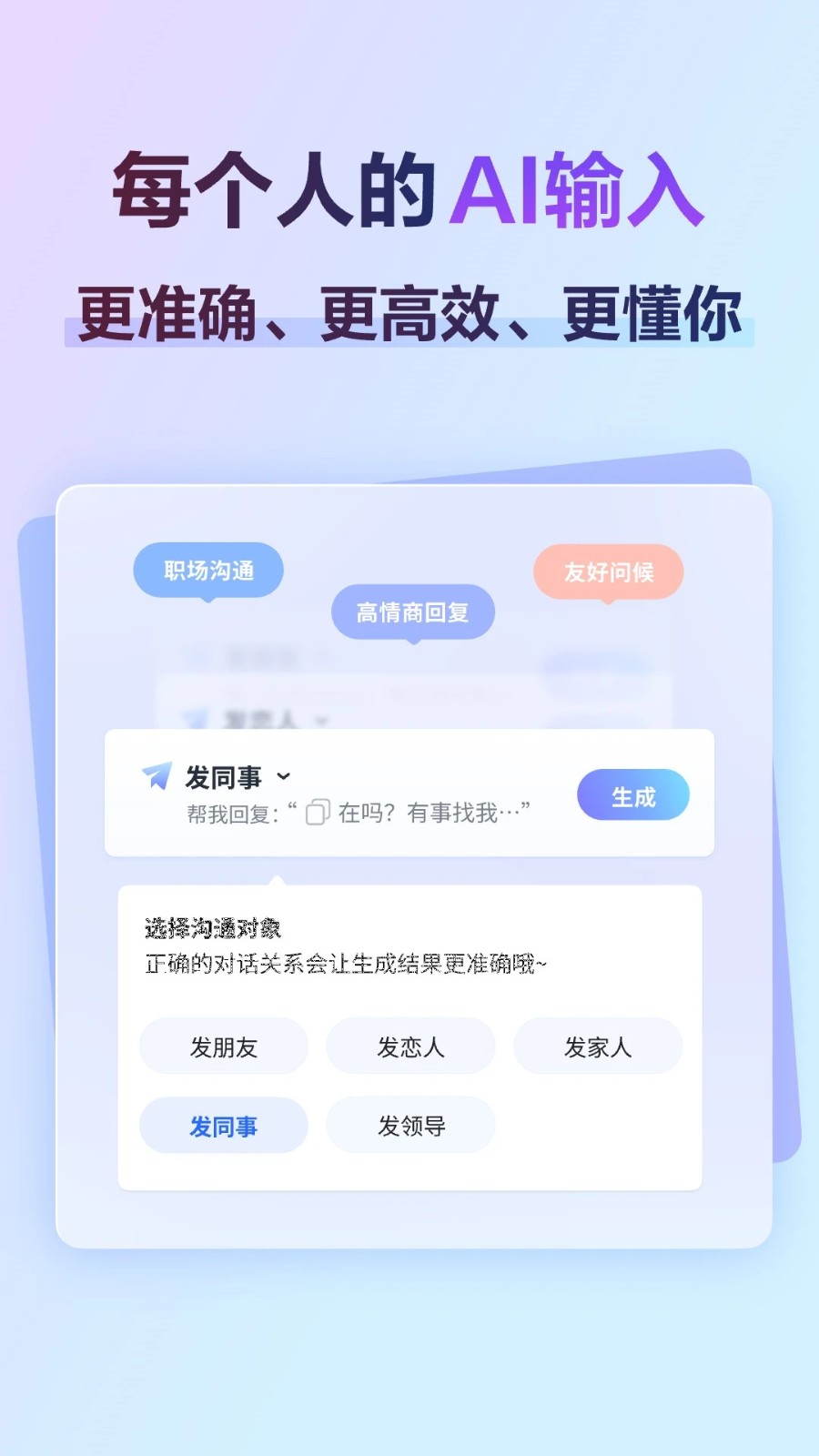This screenshot has width=819, height=1456.
Task: Toggle the highlighted 发同事 option
Action: 221,1126
